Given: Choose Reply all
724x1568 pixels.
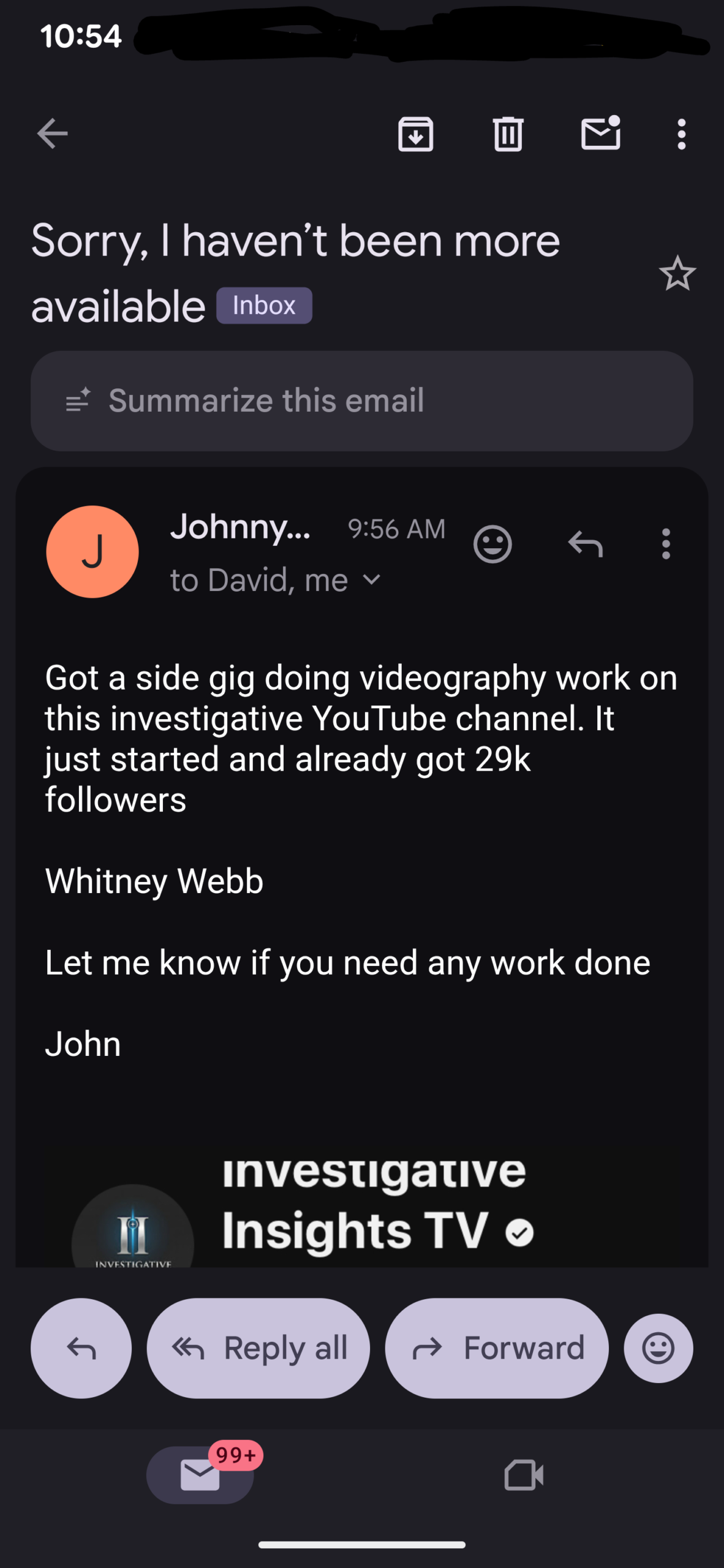Looking at the screenshot, I should tap(258, 1348).
